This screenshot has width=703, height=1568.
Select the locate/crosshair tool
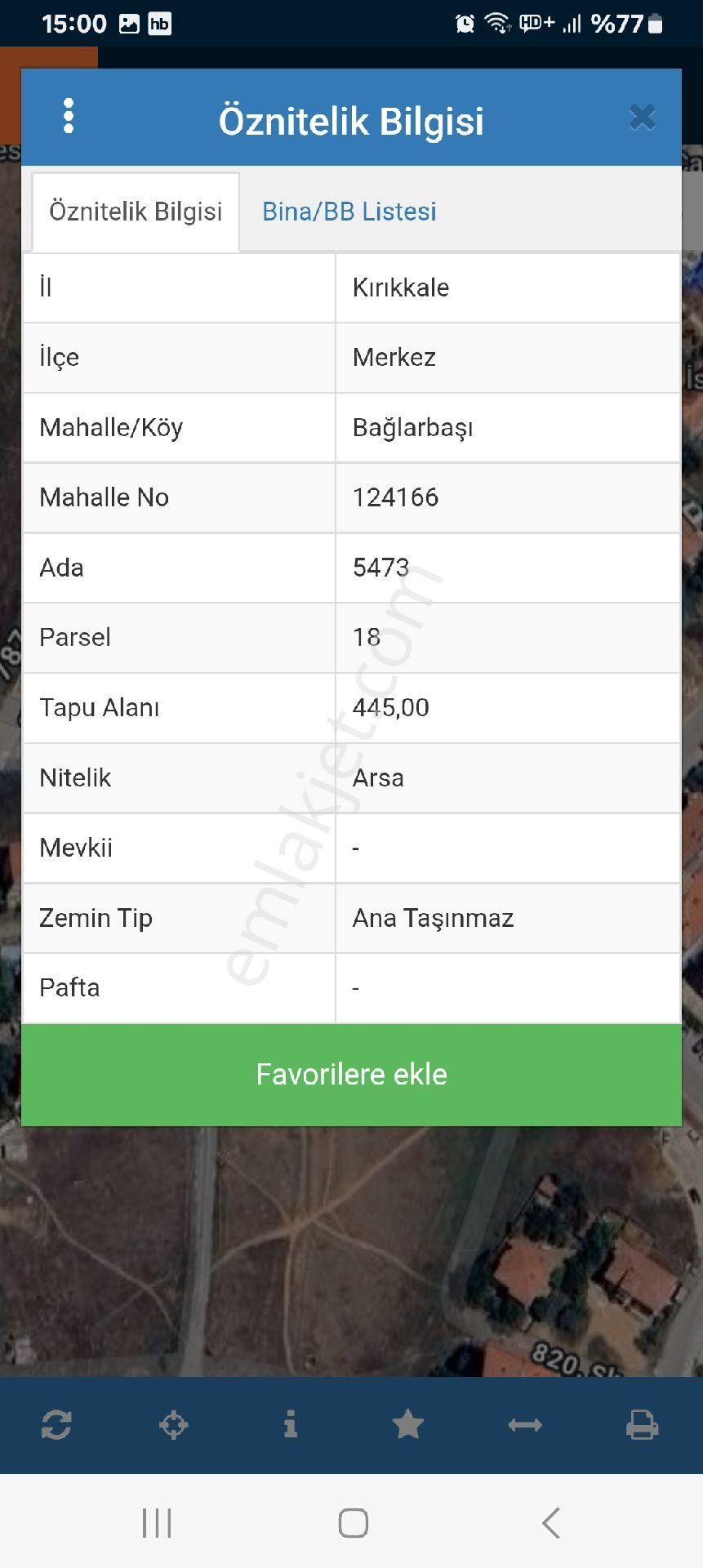pos(175,1425)
